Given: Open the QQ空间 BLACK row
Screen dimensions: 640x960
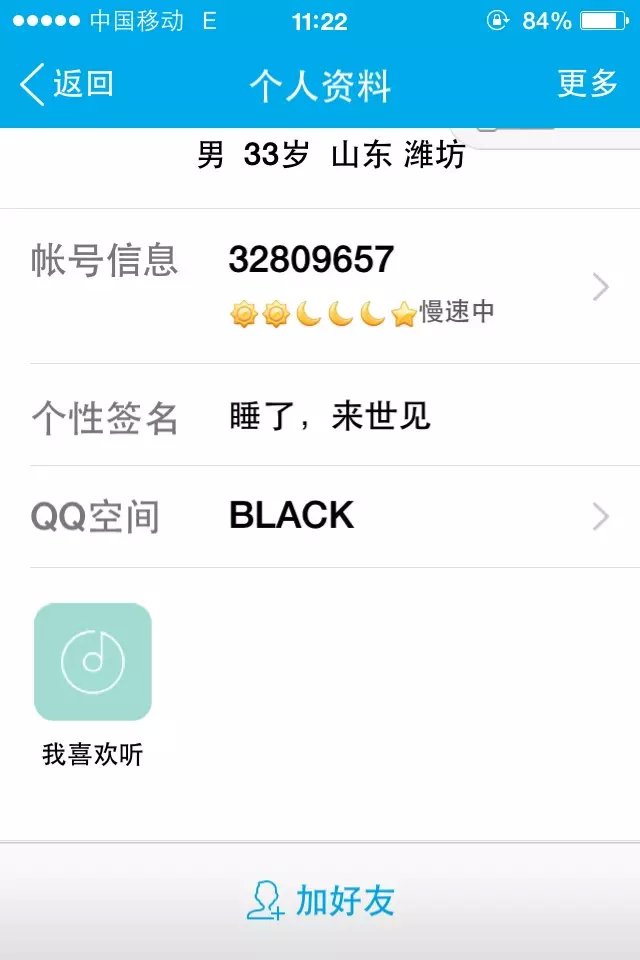Looking at the screenshot, I should coord(320,516).
